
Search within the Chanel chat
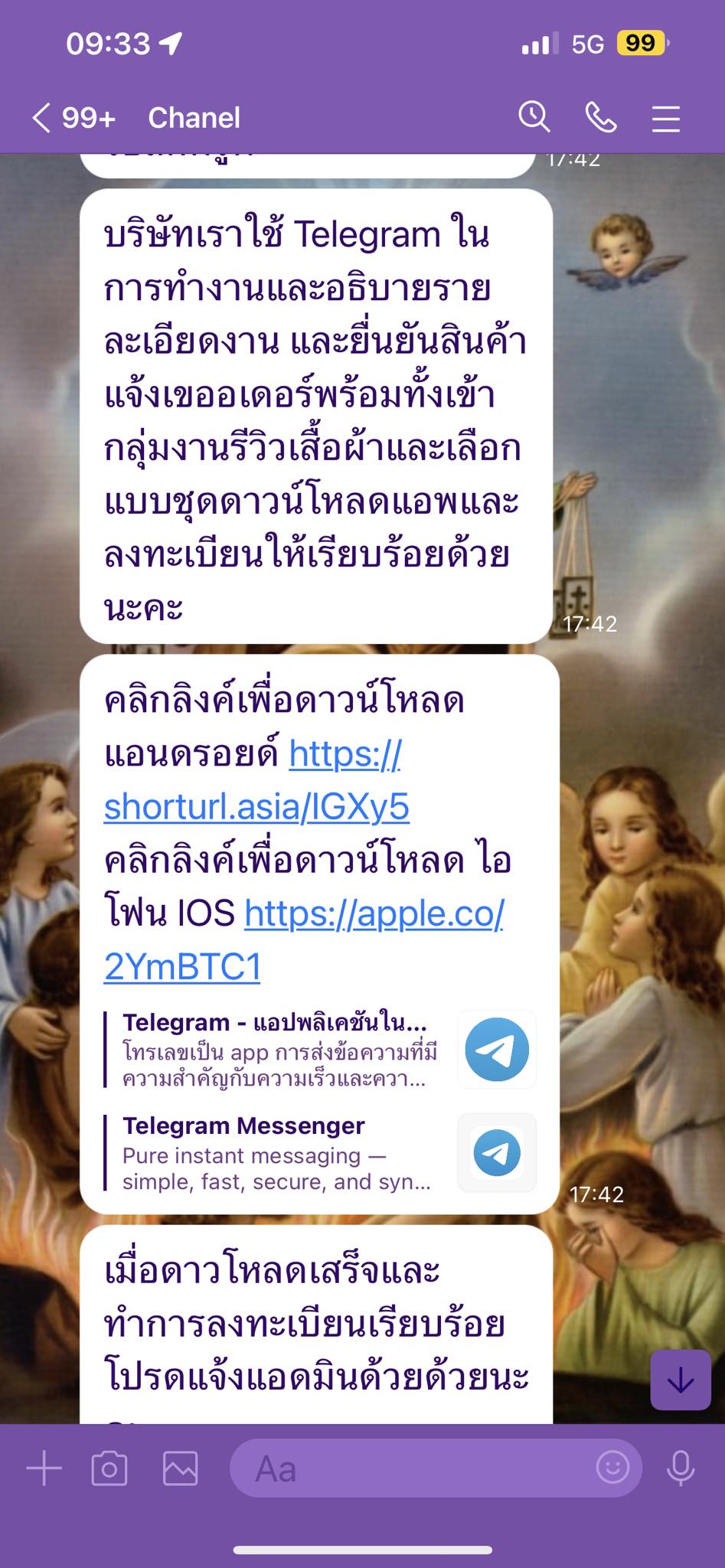pyautogui.click(x=534, y=117)
